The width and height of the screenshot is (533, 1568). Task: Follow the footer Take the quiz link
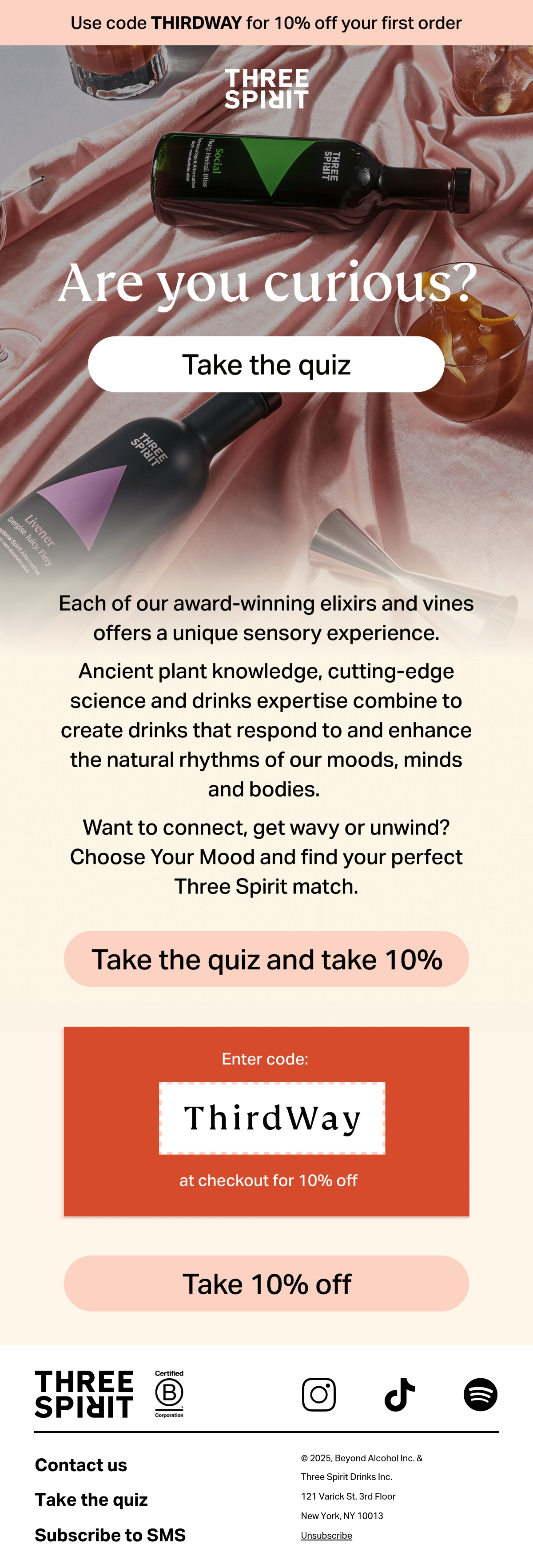pos(91,1499)
